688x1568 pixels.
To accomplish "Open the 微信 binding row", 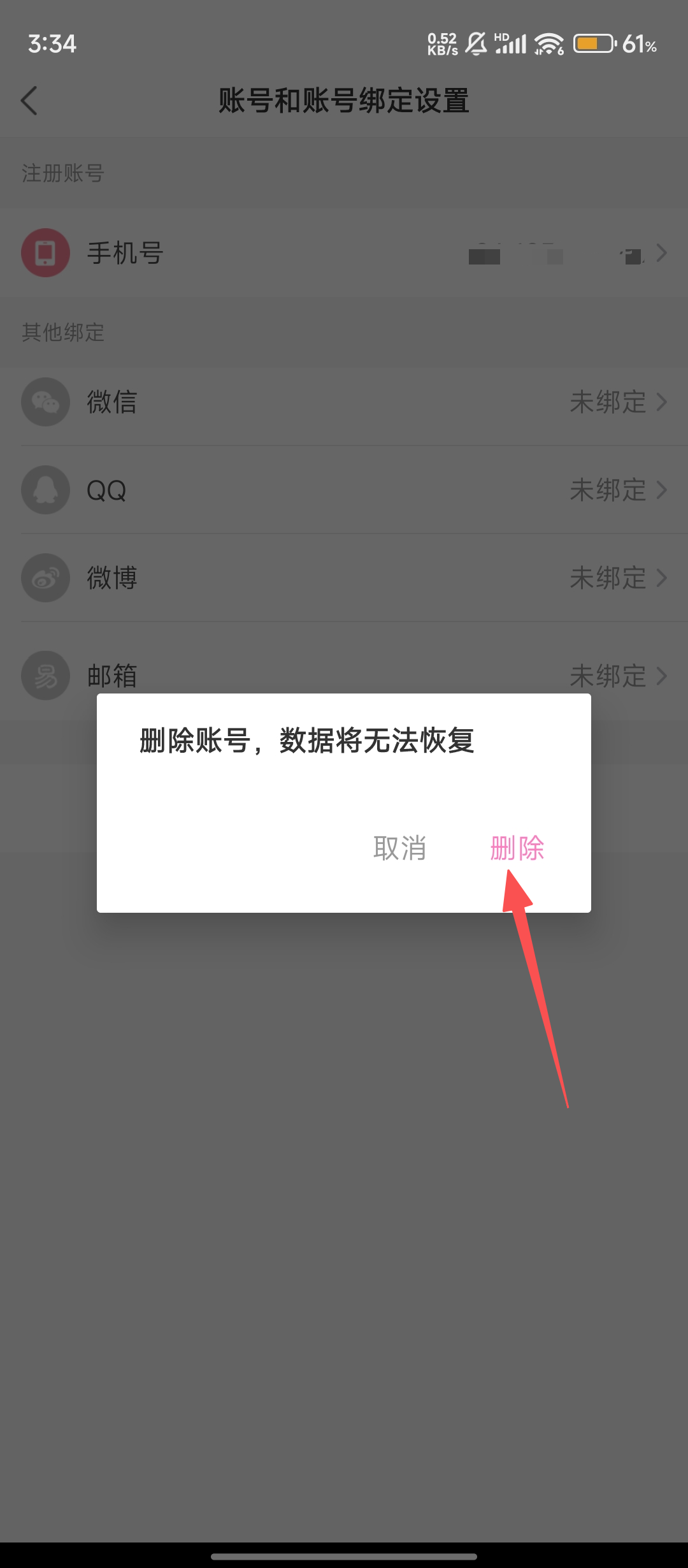I will click(344, 402).
